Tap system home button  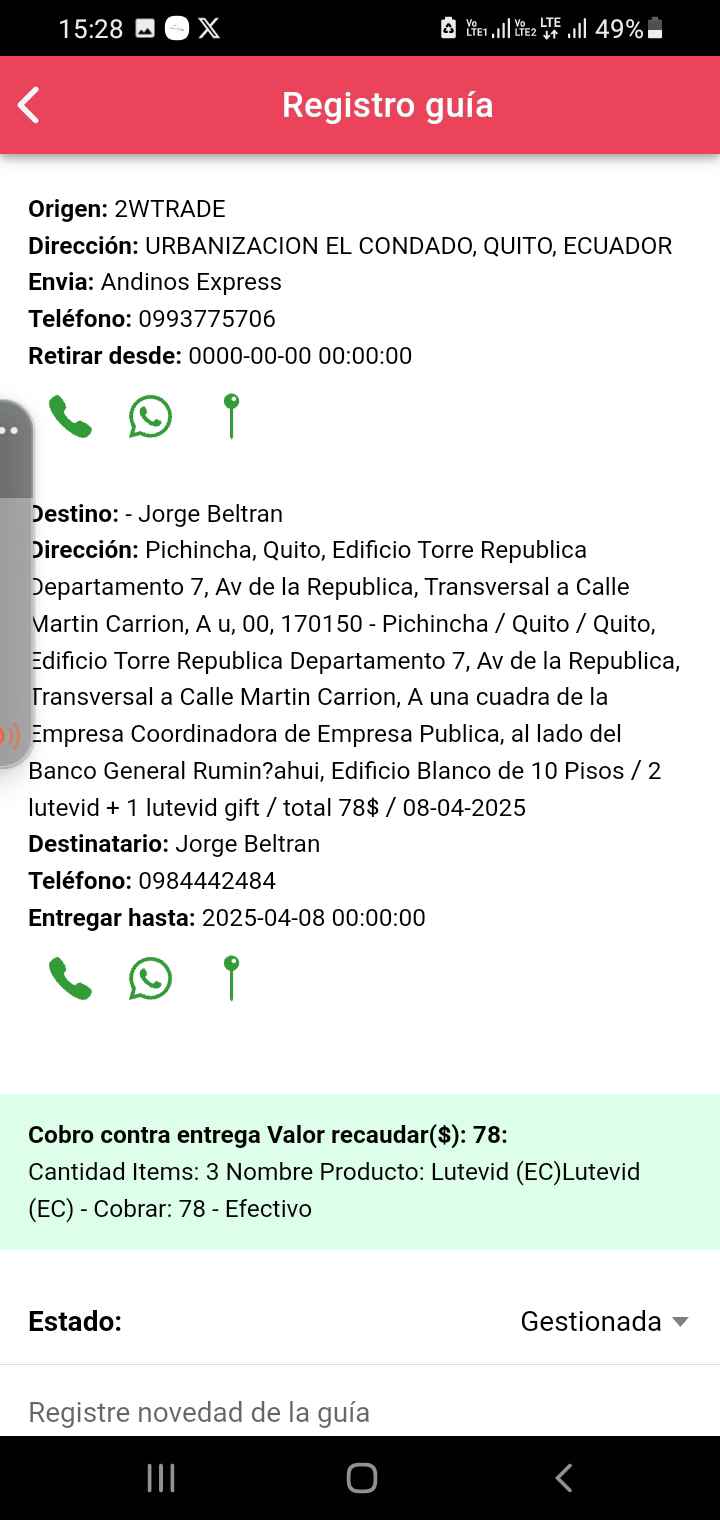[x=361, y=1478]
